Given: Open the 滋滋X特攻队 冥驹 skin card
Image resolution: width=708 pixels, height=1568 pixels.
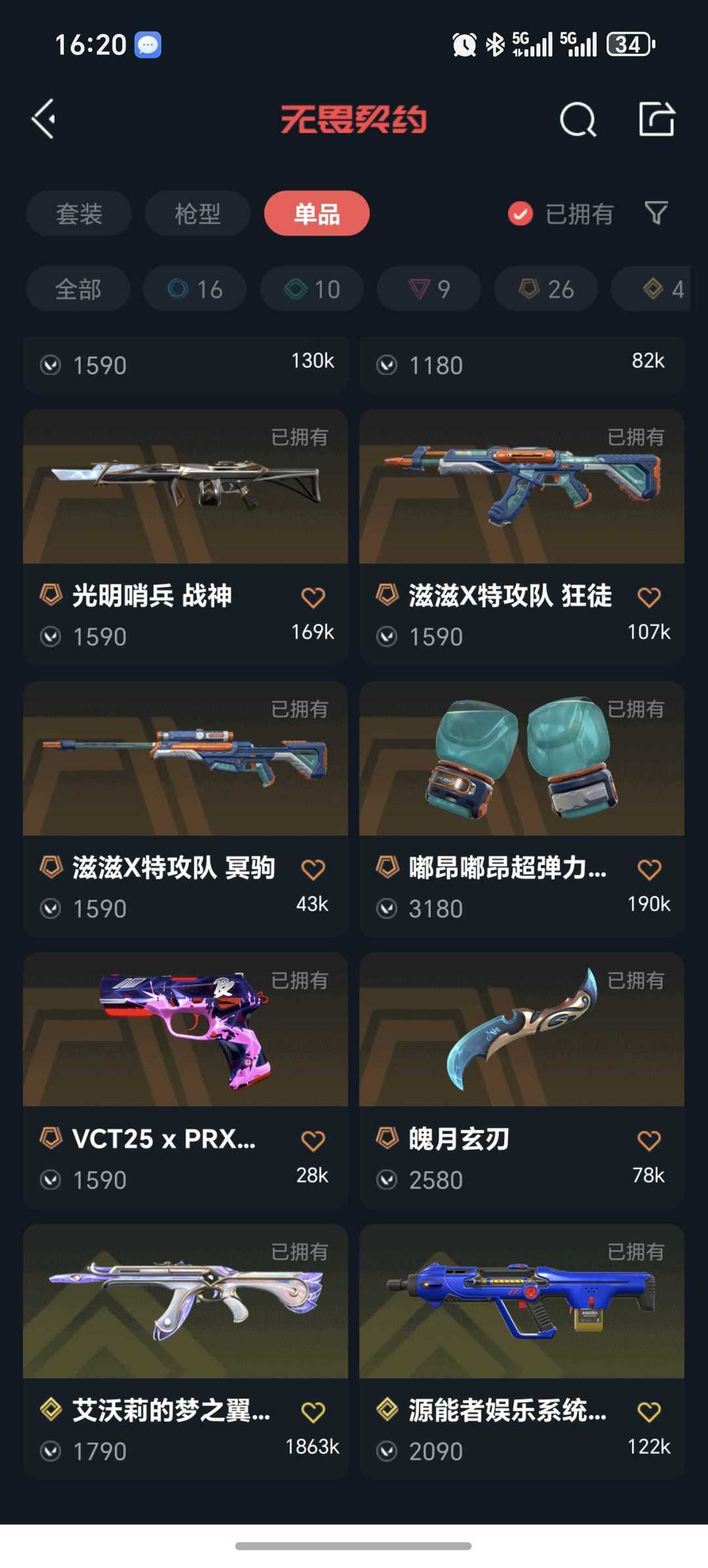Looking at the screenshot, I should pos(186,809).
